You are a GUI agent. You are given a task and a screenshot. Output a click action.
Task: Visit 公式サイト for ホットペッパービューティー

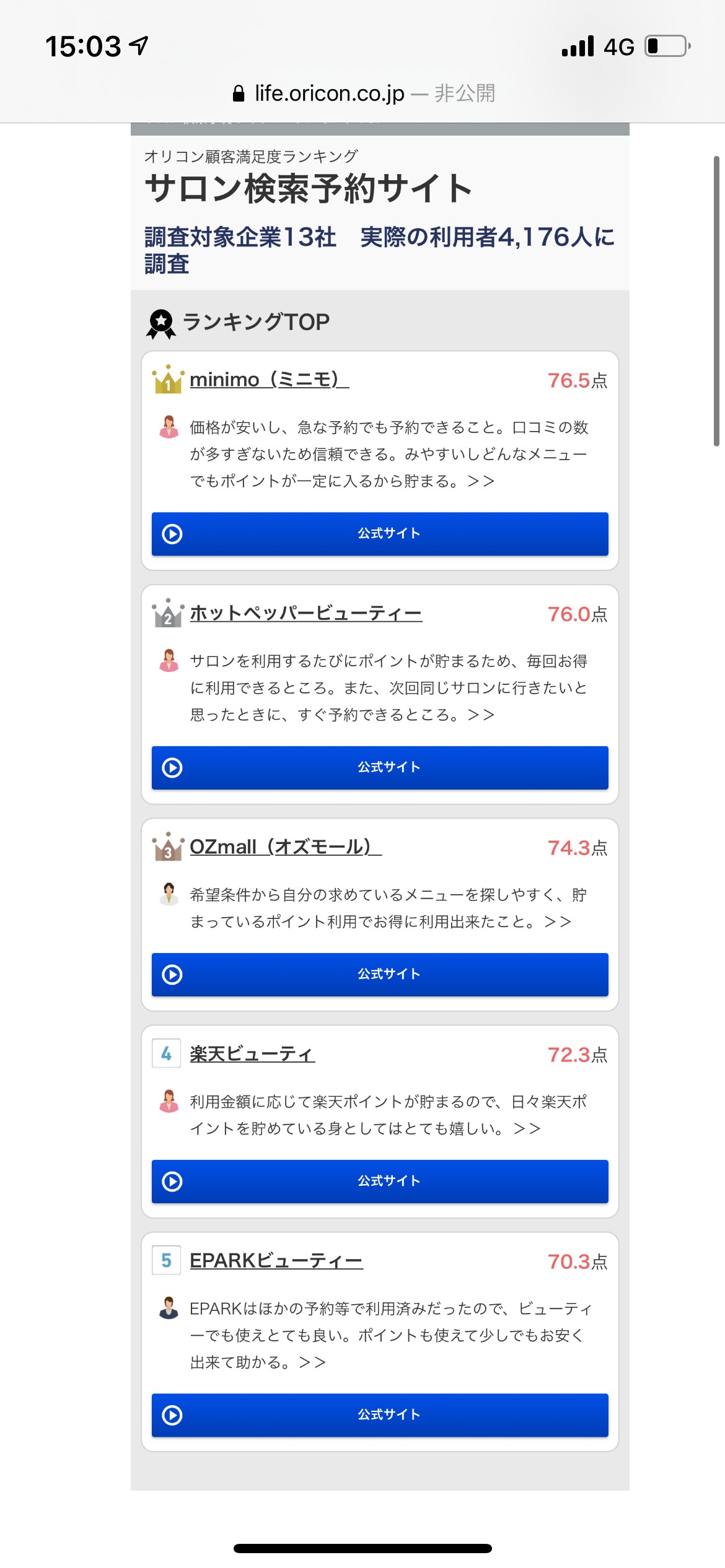[x=380, y=768]
